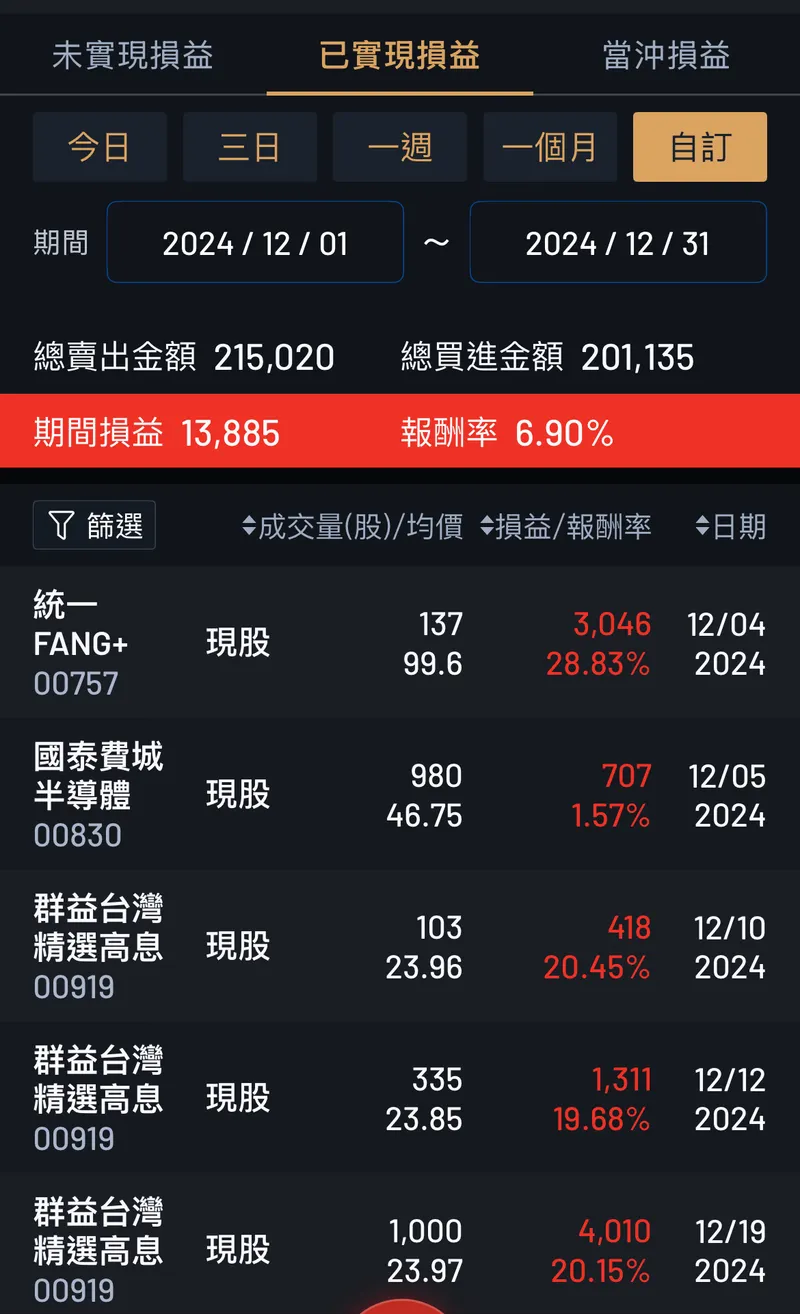Sort the list by 日期
Image resolution: width=800 pixels, height=1314 pixels.
click(731, 526)
